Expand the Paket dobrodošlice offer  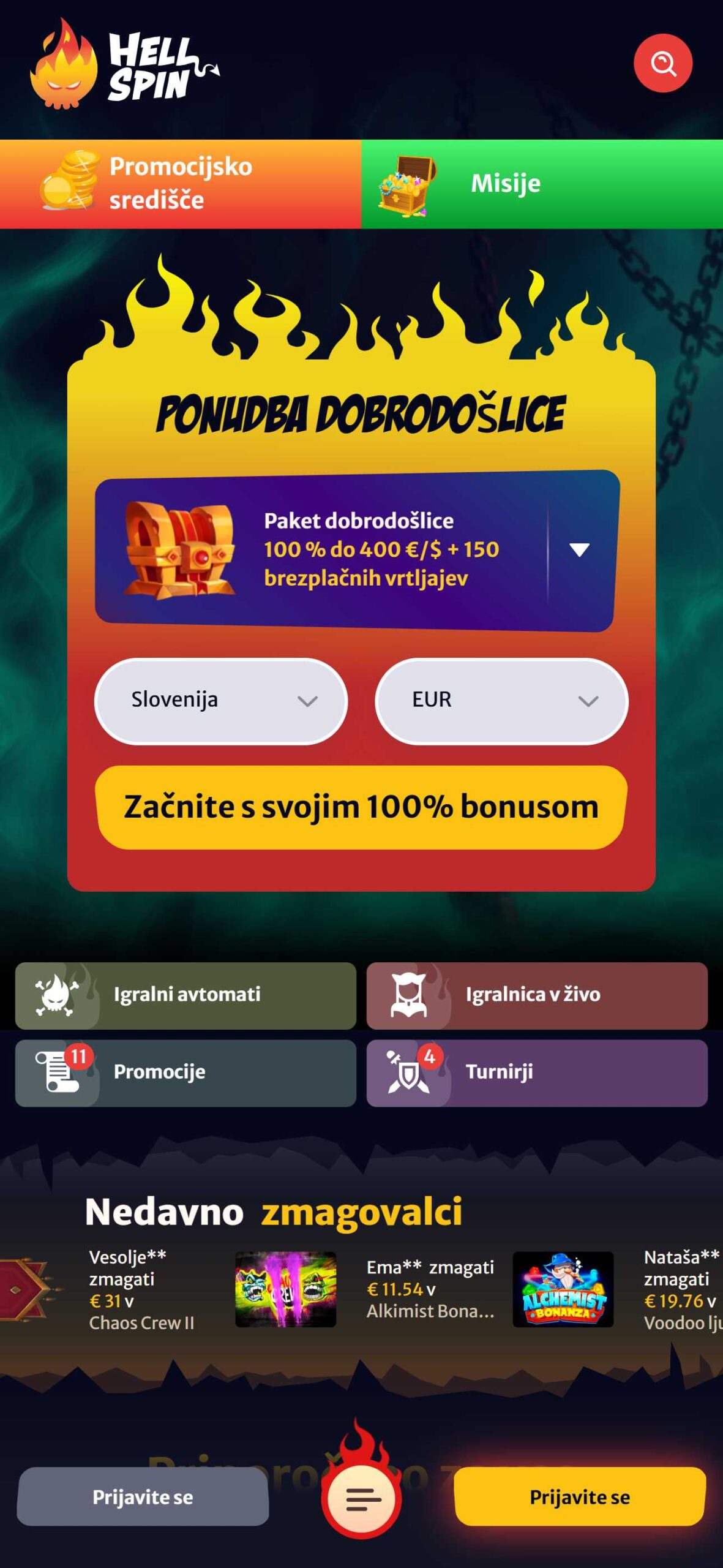(579, 549)
